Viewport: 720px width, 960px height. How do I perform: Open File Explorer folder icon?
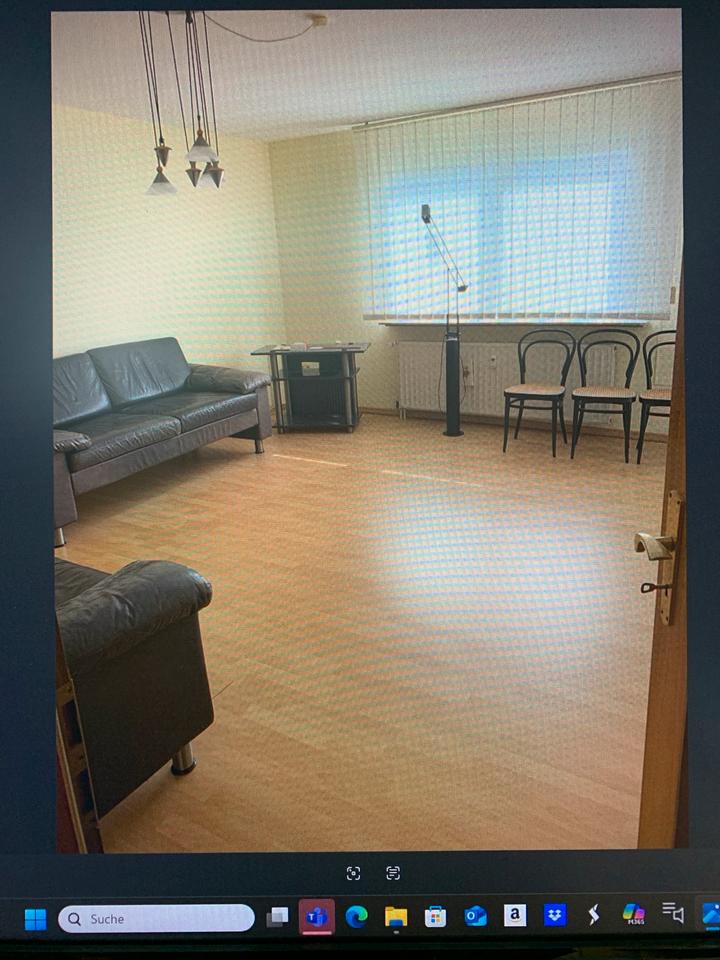click(396, 916)
